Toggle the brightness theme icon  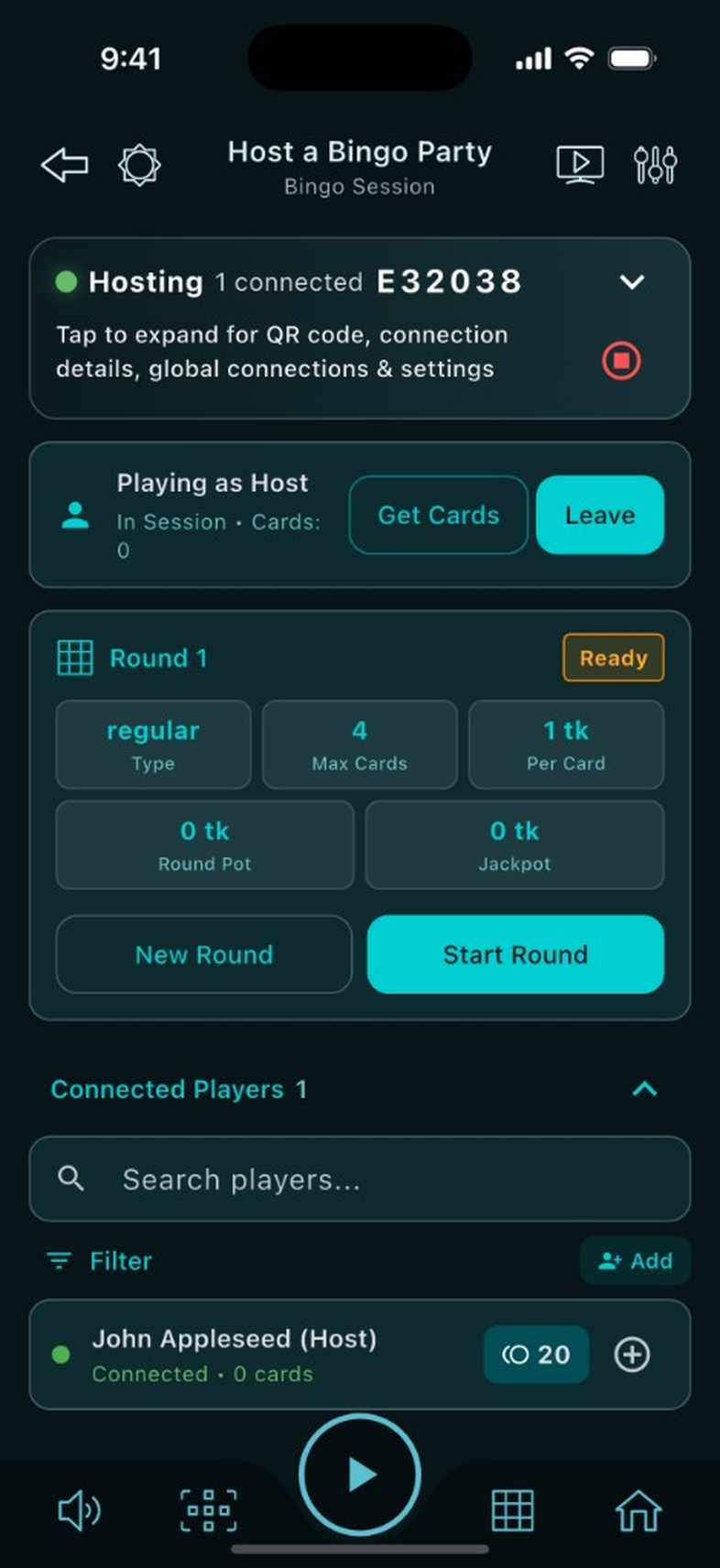coord(139,166)
